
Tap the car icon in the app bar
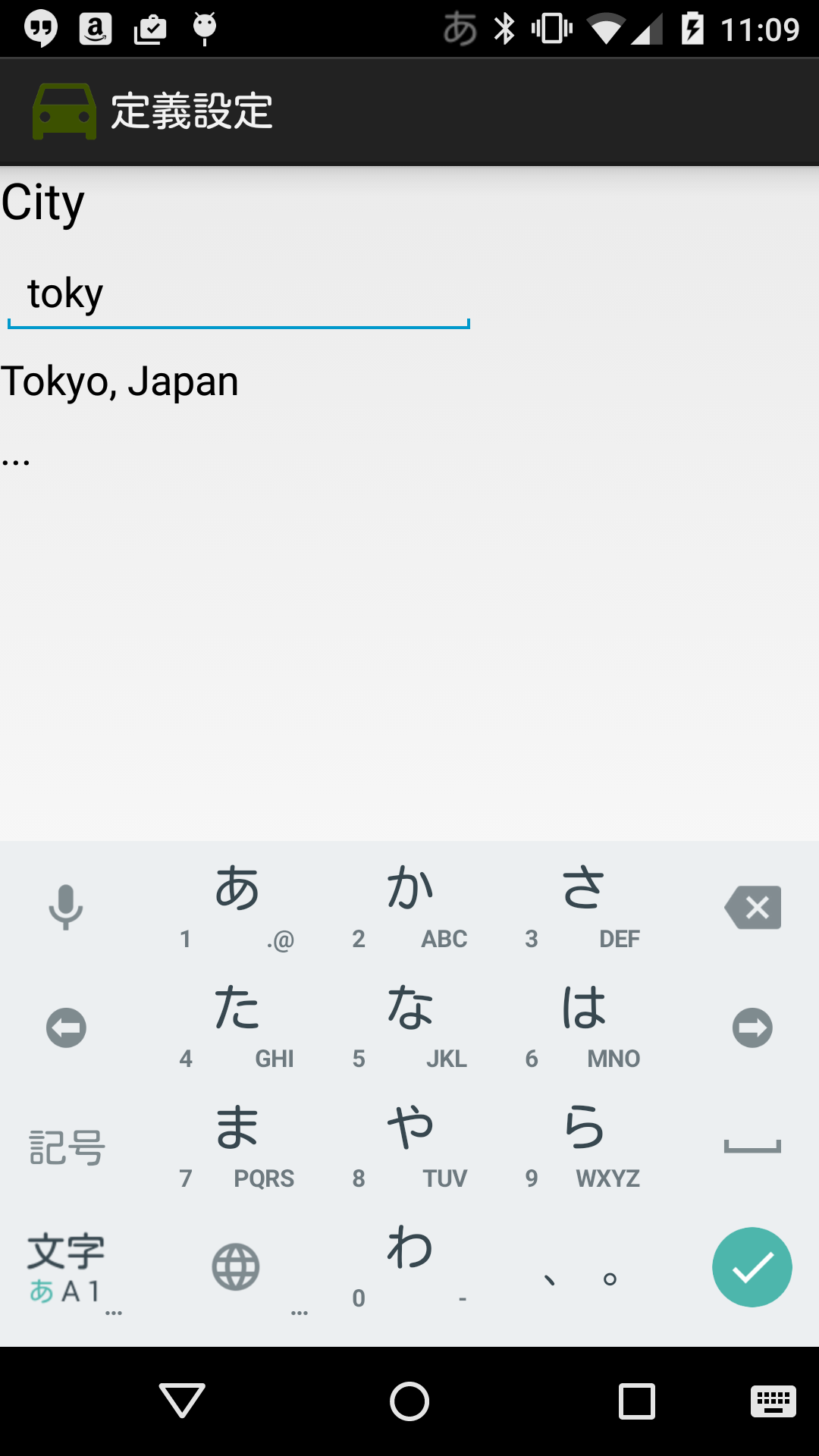pos(64,111)
